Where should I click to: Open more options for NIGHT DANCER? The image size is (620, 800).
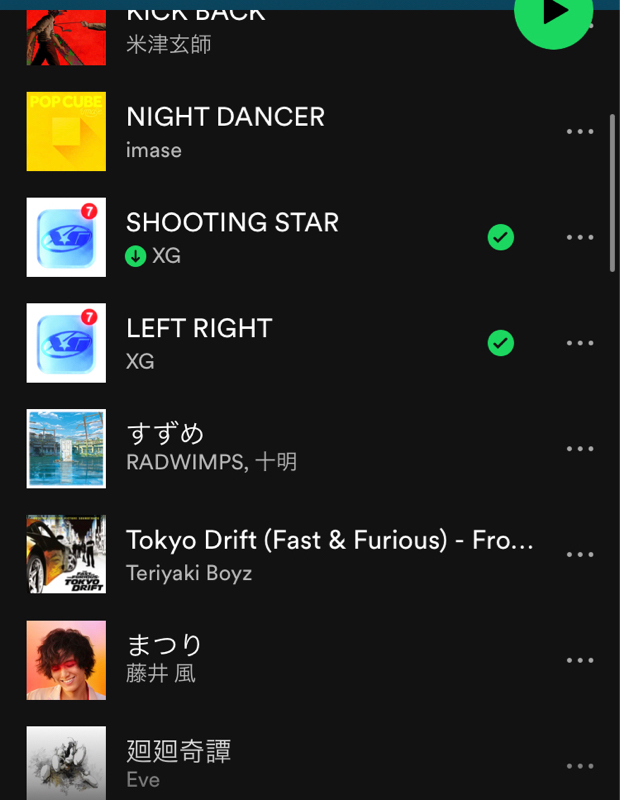point(580,132)
